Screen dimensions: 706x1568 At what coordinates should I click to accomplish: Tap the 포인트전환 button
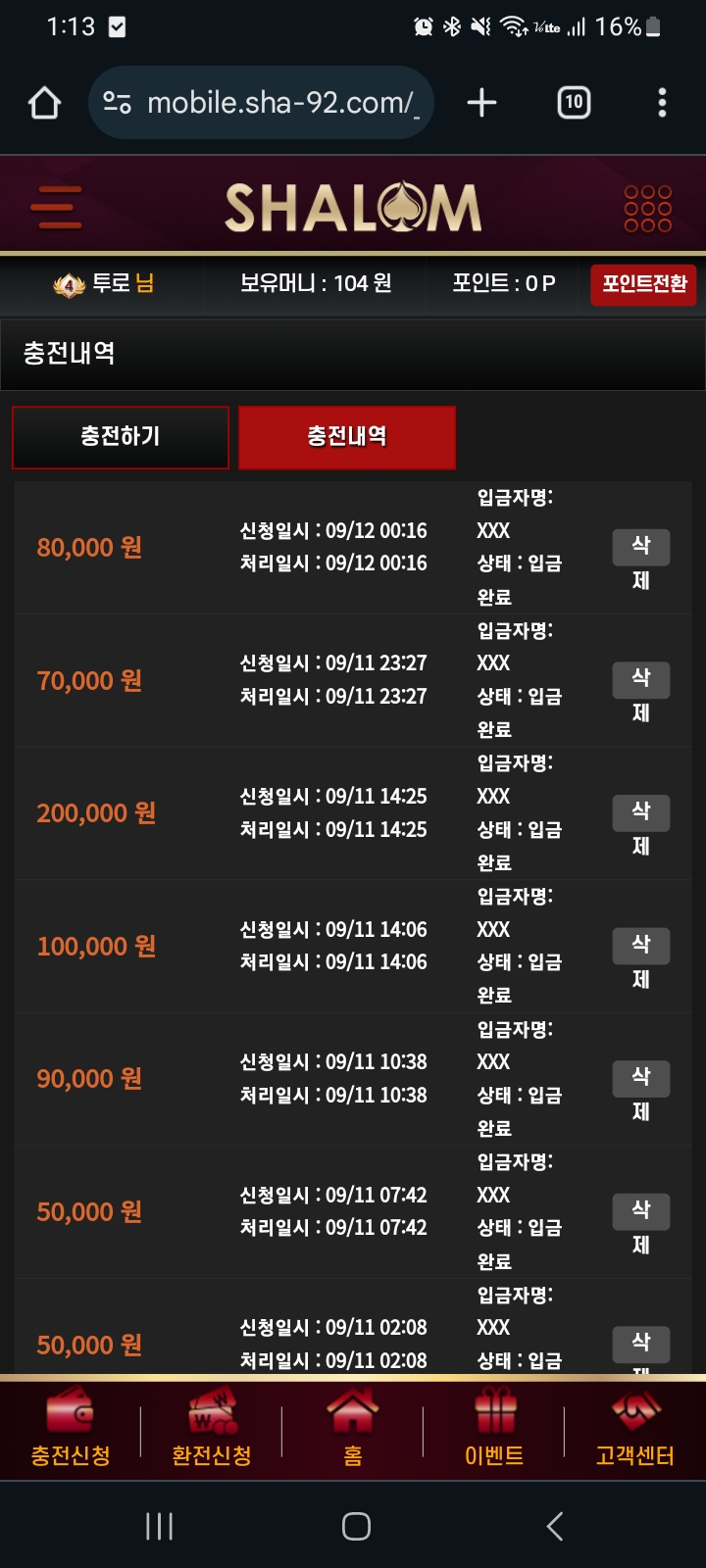[x=643, y=284]
